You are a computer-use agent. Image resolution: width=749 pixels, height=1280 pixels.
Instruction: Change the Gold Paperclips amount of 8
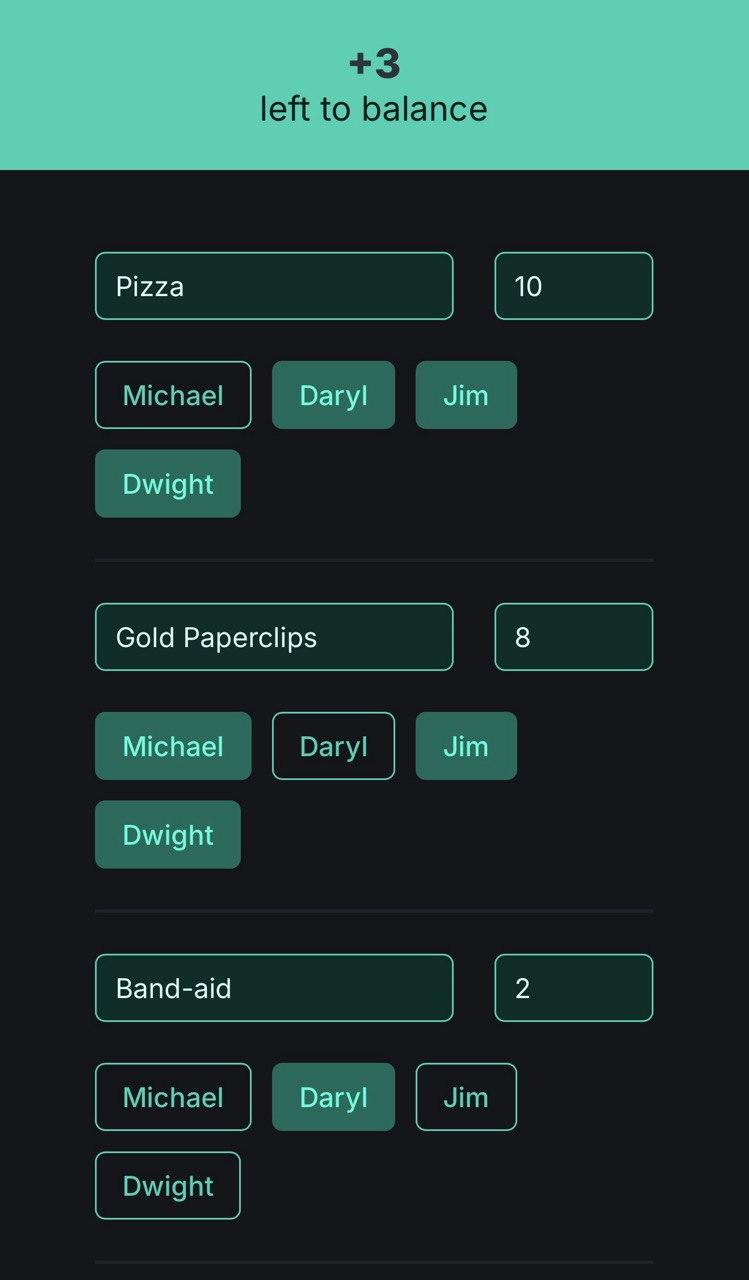point(573,637)
